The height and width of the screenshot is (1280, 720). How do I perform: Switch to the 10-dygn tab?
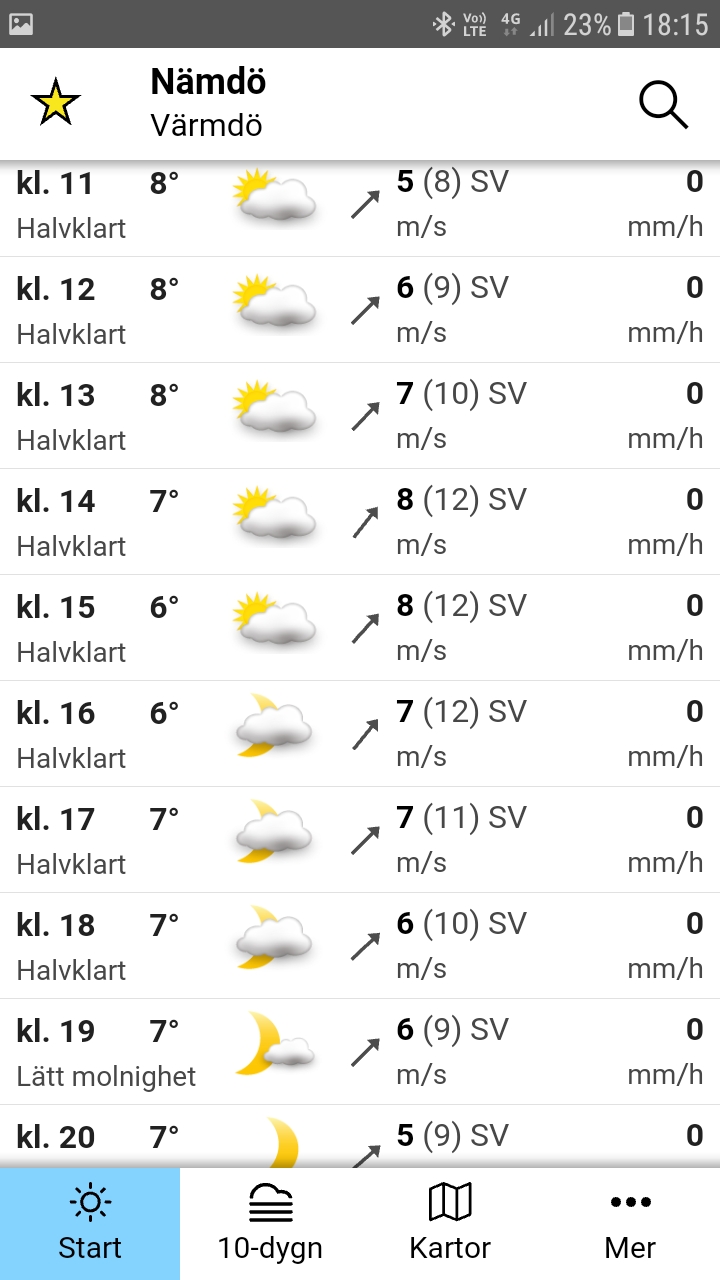pyautogui.click(x=270, y=1223)
